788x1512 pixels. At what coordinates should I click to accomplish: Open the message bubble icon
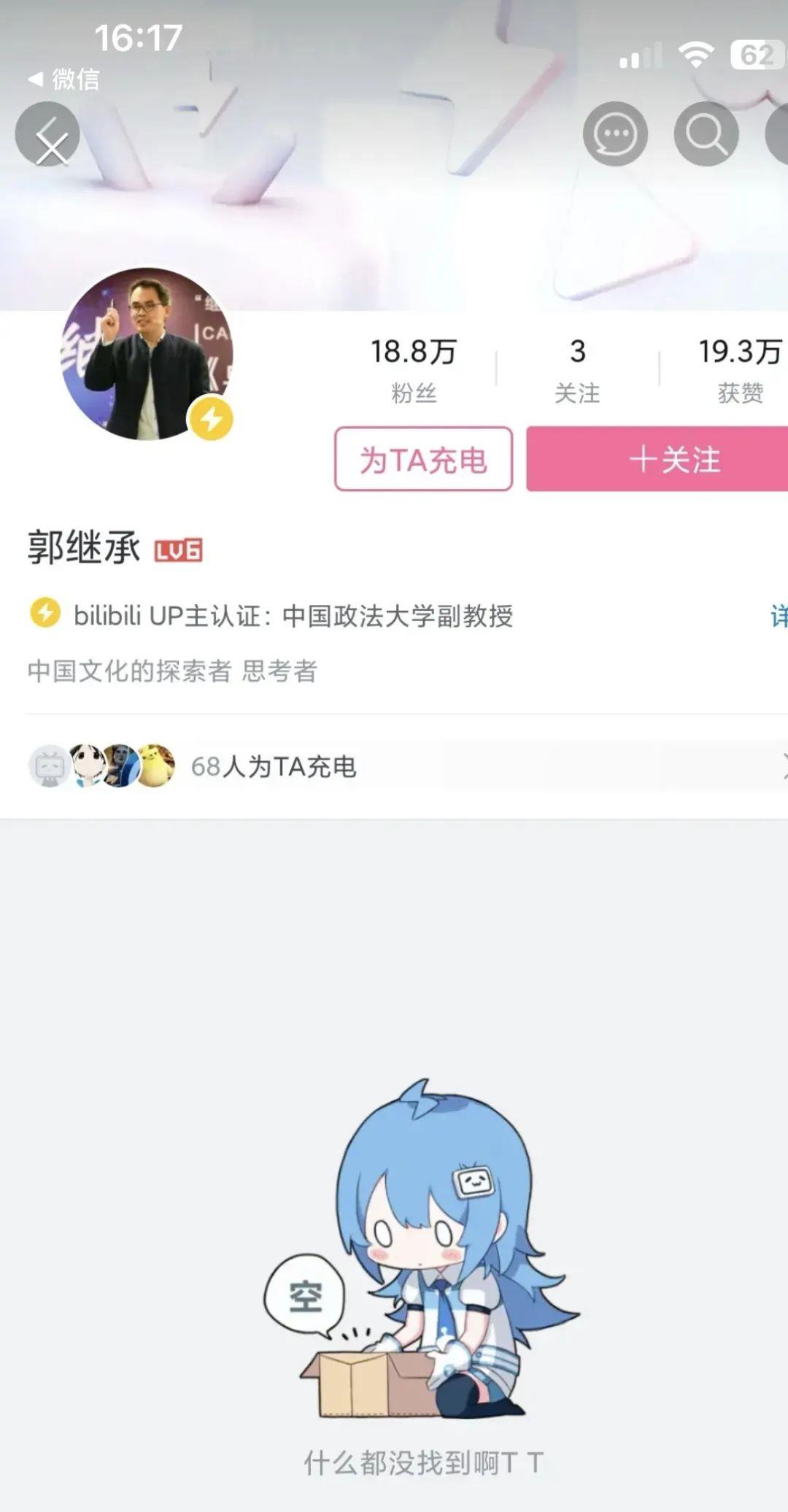(615, 134)
